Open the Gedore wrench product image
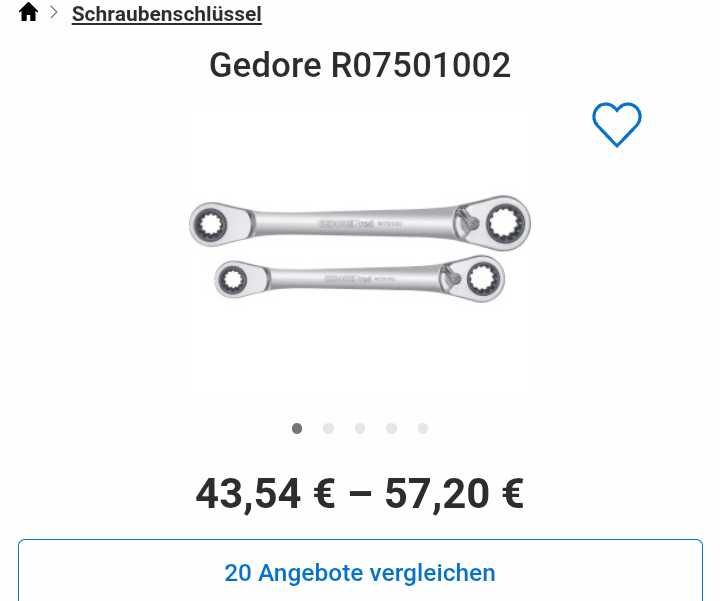Image resolution: width=720 pixels, height=601 pixels. [x=360, y=250]
